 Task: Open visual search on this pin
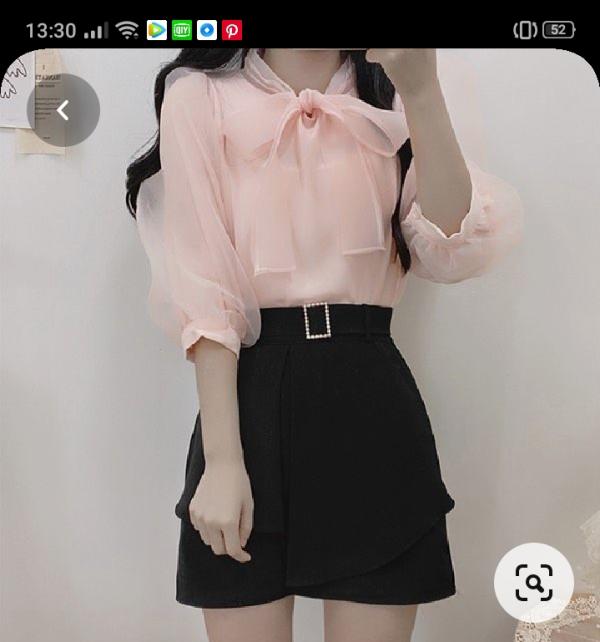[534, 582]
